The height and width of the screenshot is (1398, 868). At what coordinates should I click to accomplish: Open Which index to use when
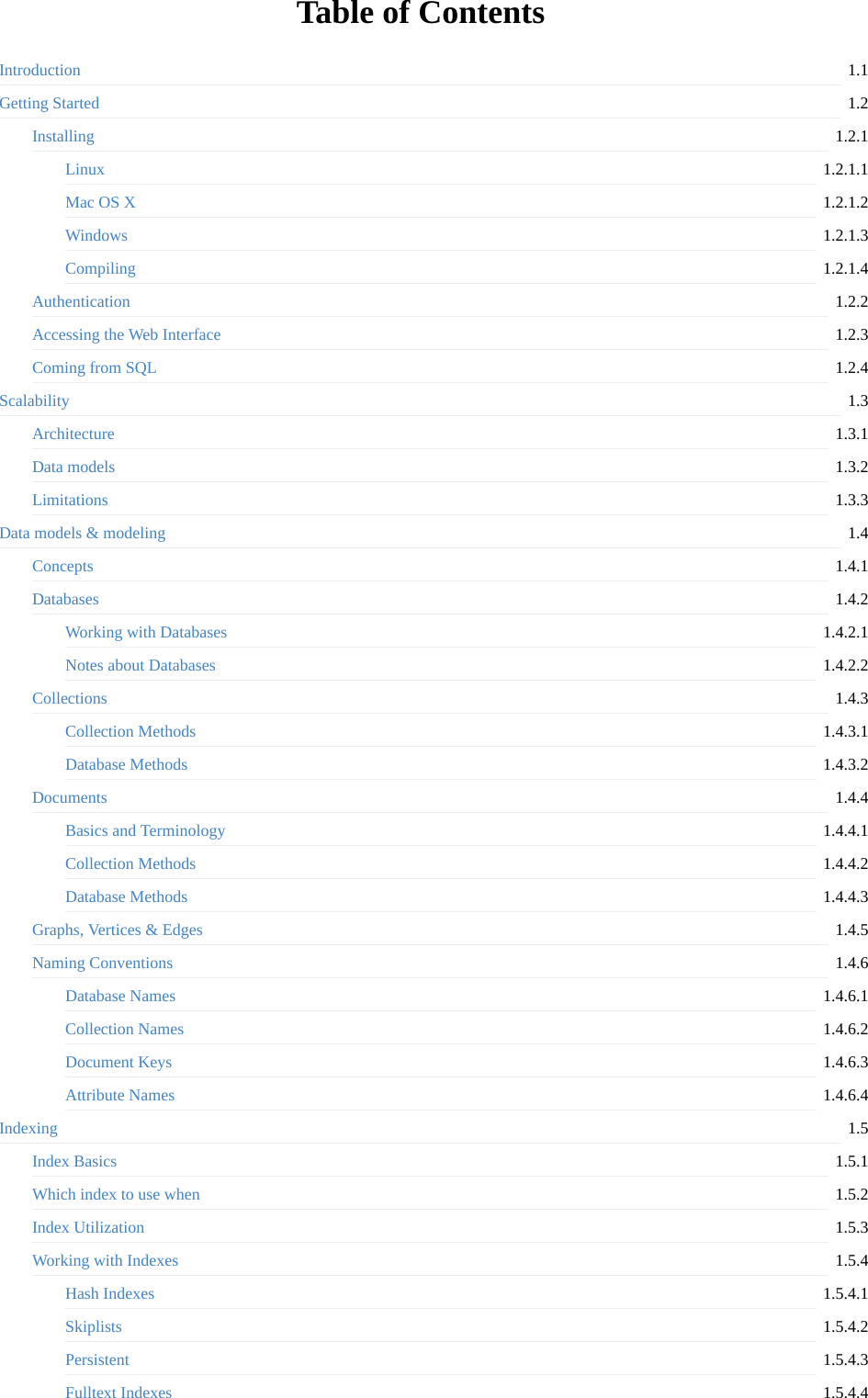[116, 1195]
